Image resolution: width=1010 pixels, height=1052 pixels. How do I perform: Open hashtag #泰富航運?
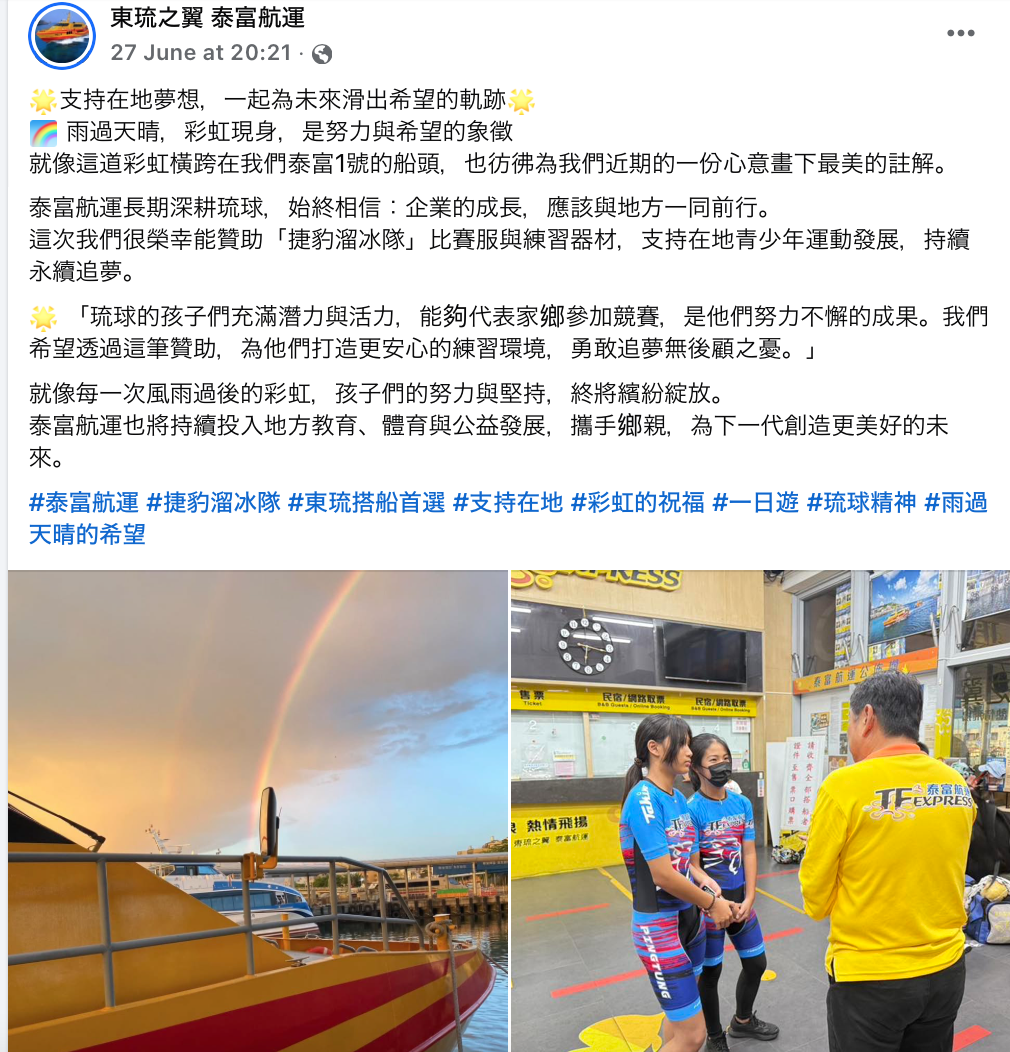84,503
